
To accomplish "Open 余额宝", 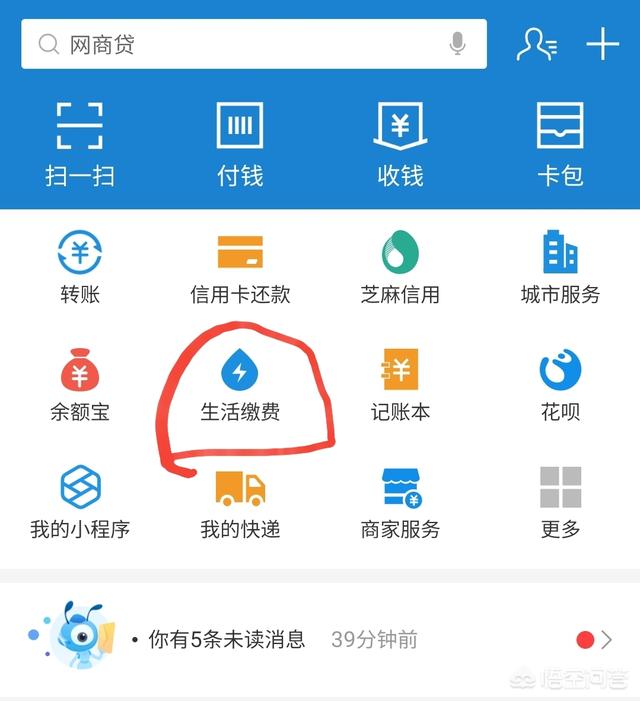I will (x=80, y=385).
